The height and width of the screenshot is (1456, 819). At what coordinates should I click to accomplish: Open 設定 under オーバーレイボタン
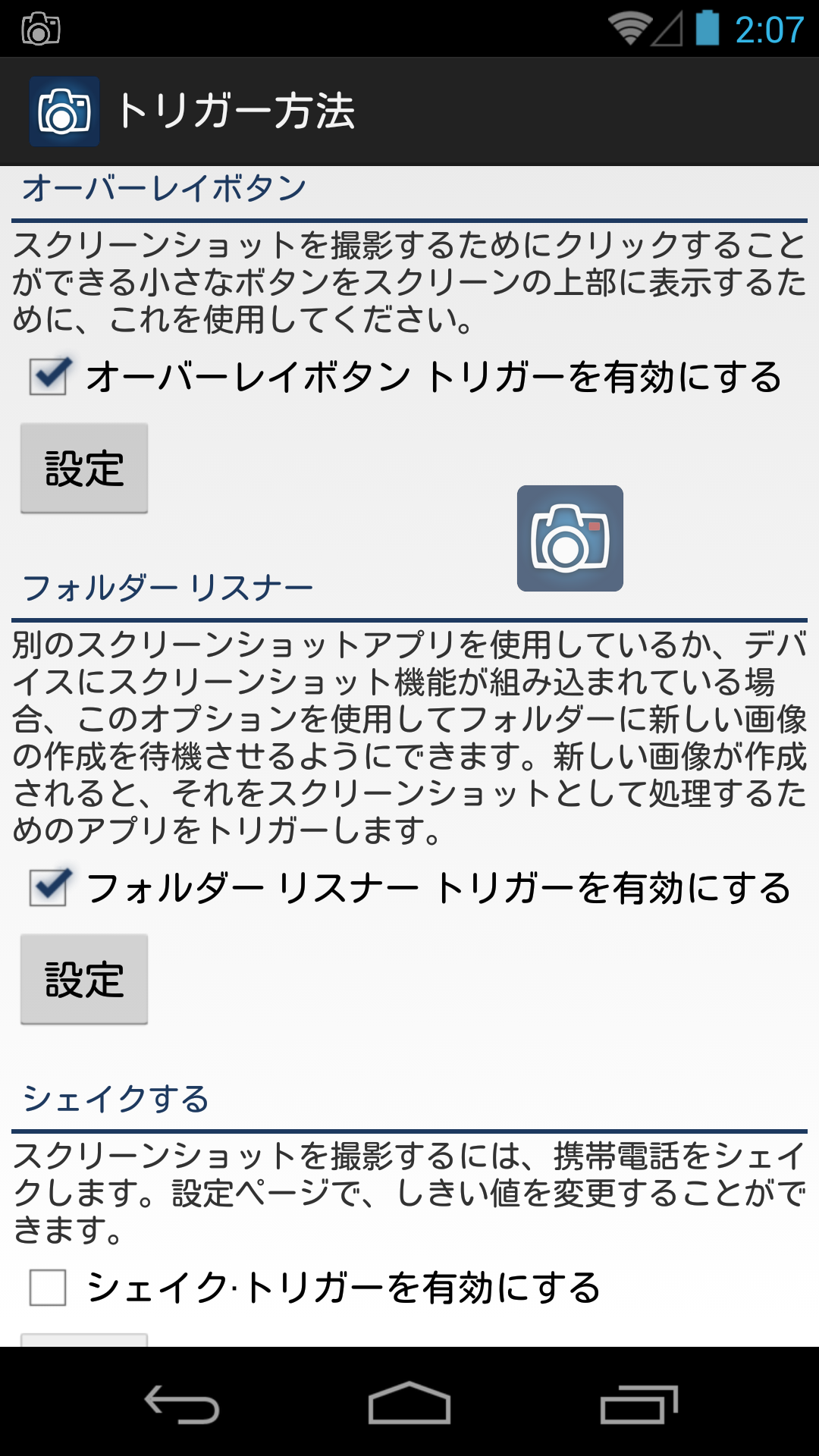(x=84, y=469)
